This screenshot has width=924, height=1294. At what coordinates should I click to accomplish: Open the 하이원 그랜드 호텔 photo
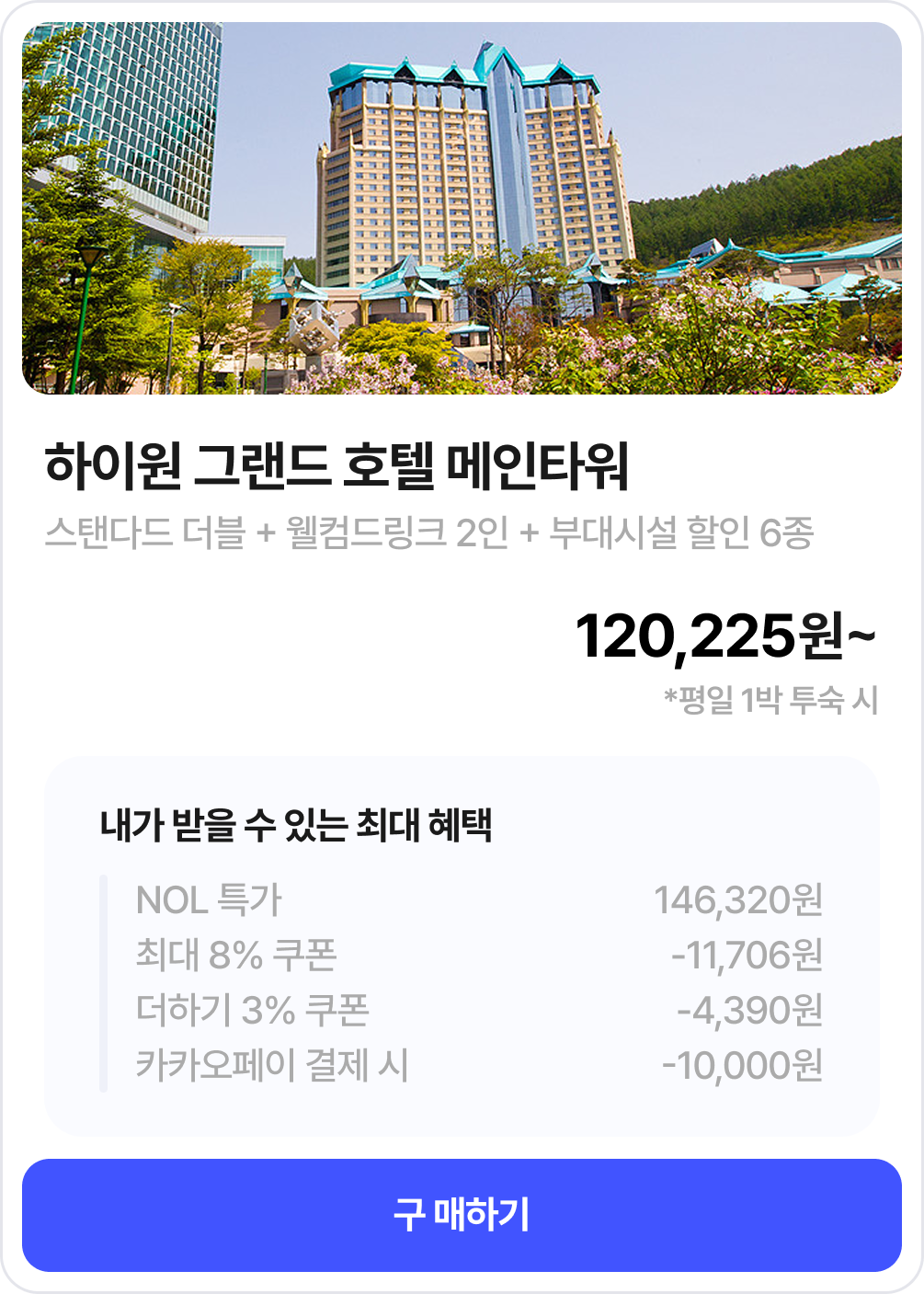coord(462,208)
